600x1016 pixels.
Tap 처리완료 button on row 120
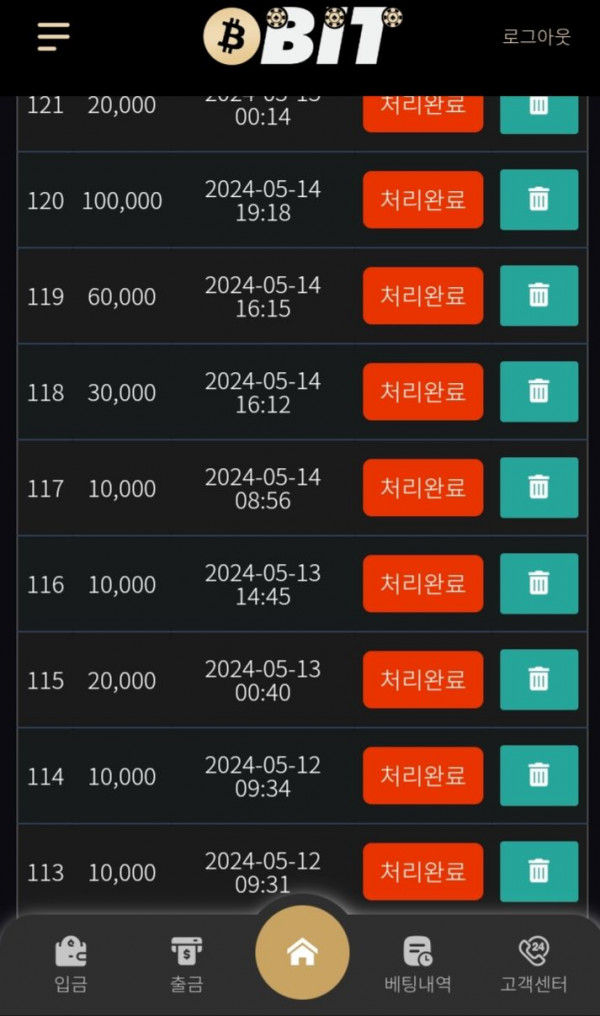(423, 200)
